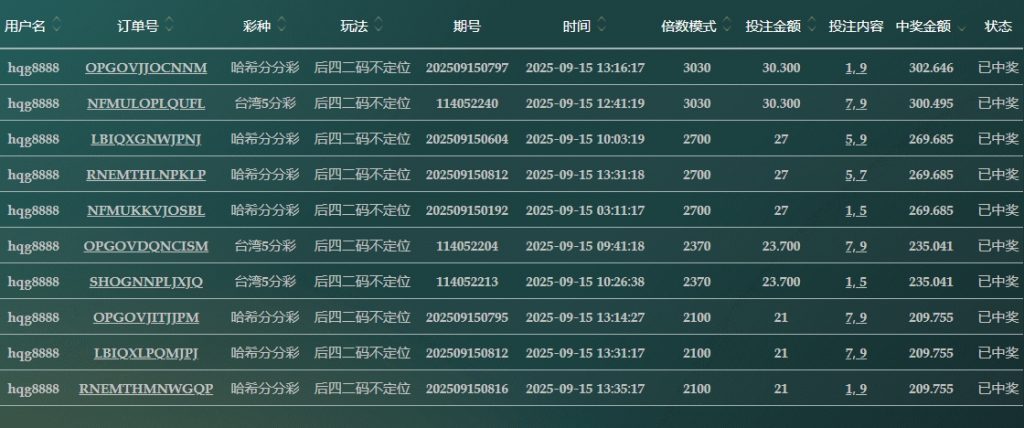Open order RNEMTHMNWGQP details

coord(146,389)
